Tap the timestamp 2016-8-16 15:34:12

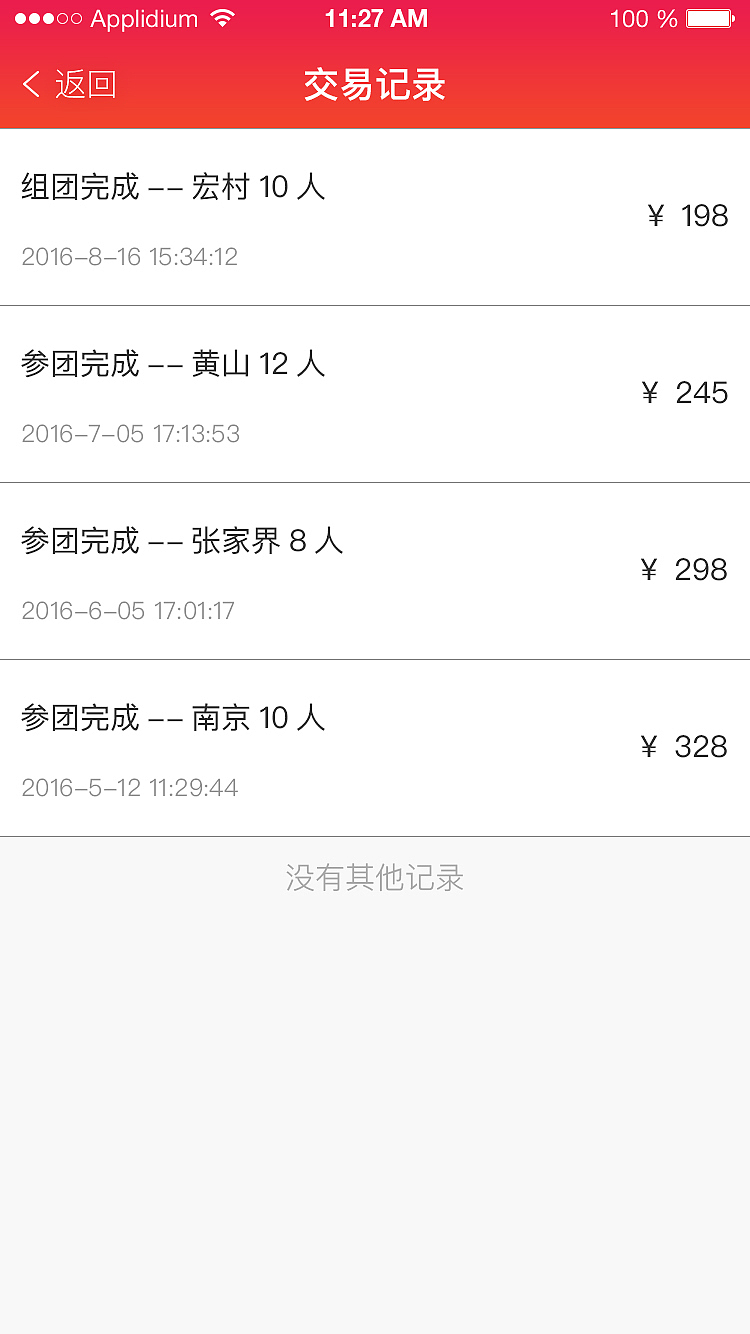pos(129,257)
